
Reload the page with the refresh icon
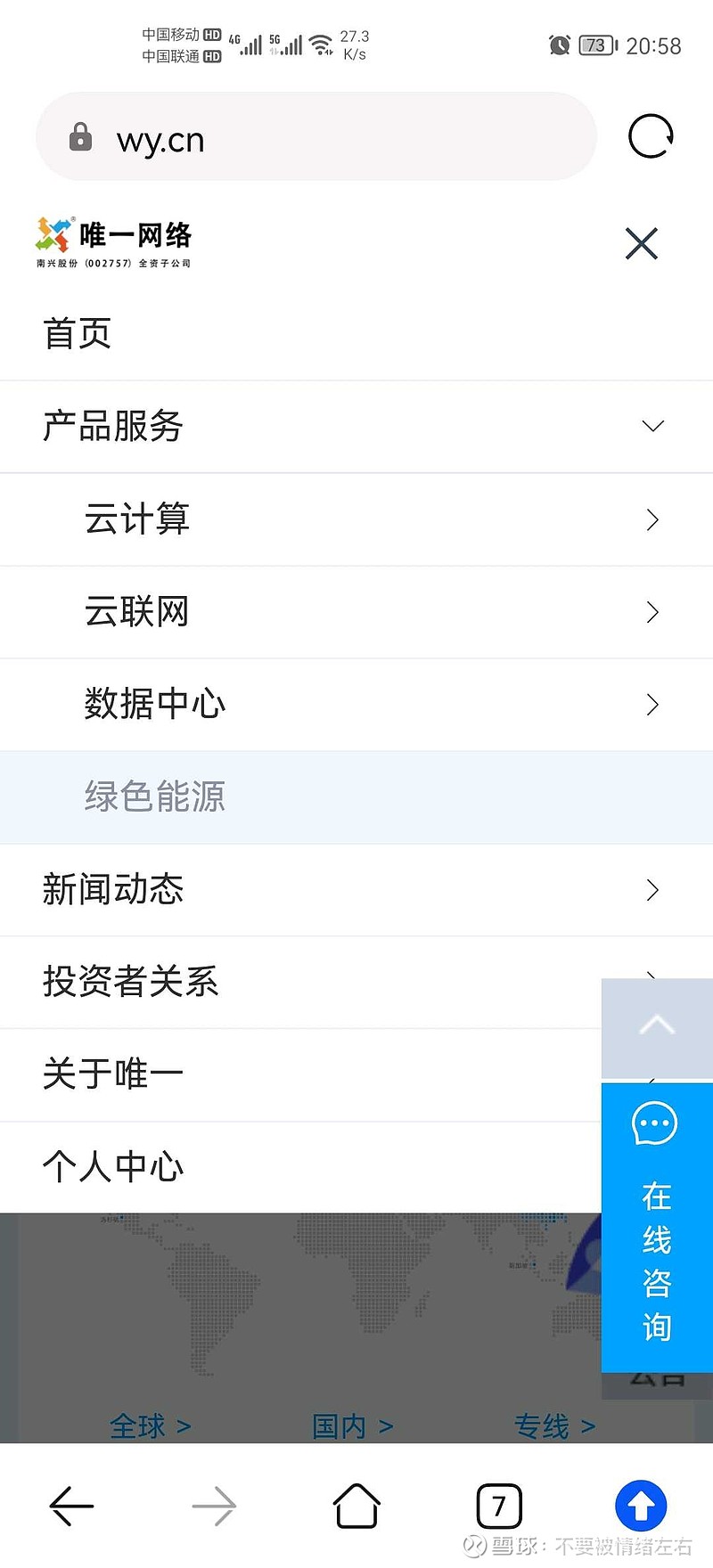tap(651, 137)
